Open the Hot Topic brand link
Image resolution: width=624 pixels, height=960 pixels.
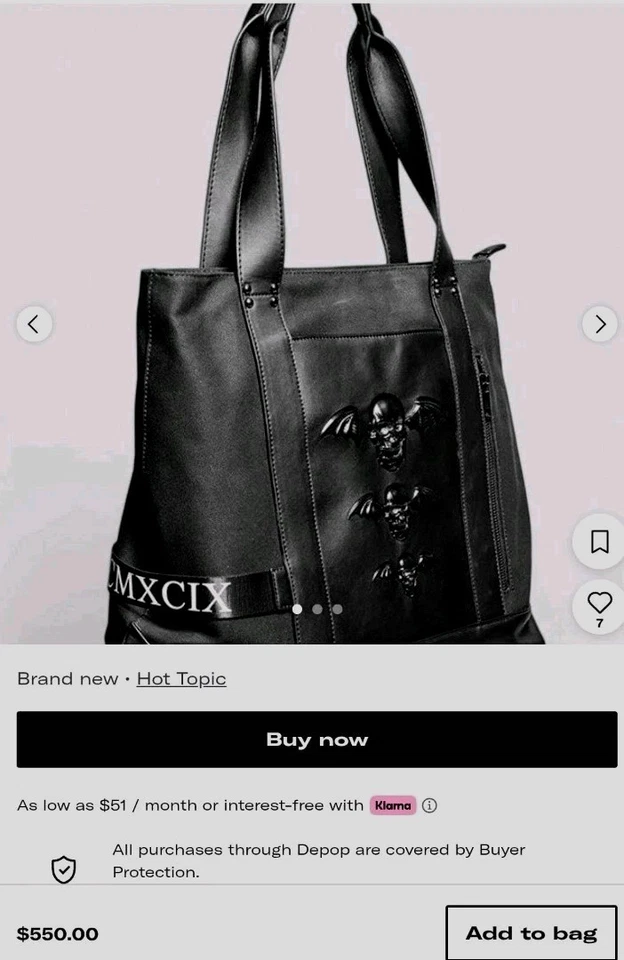pos(181,679)
